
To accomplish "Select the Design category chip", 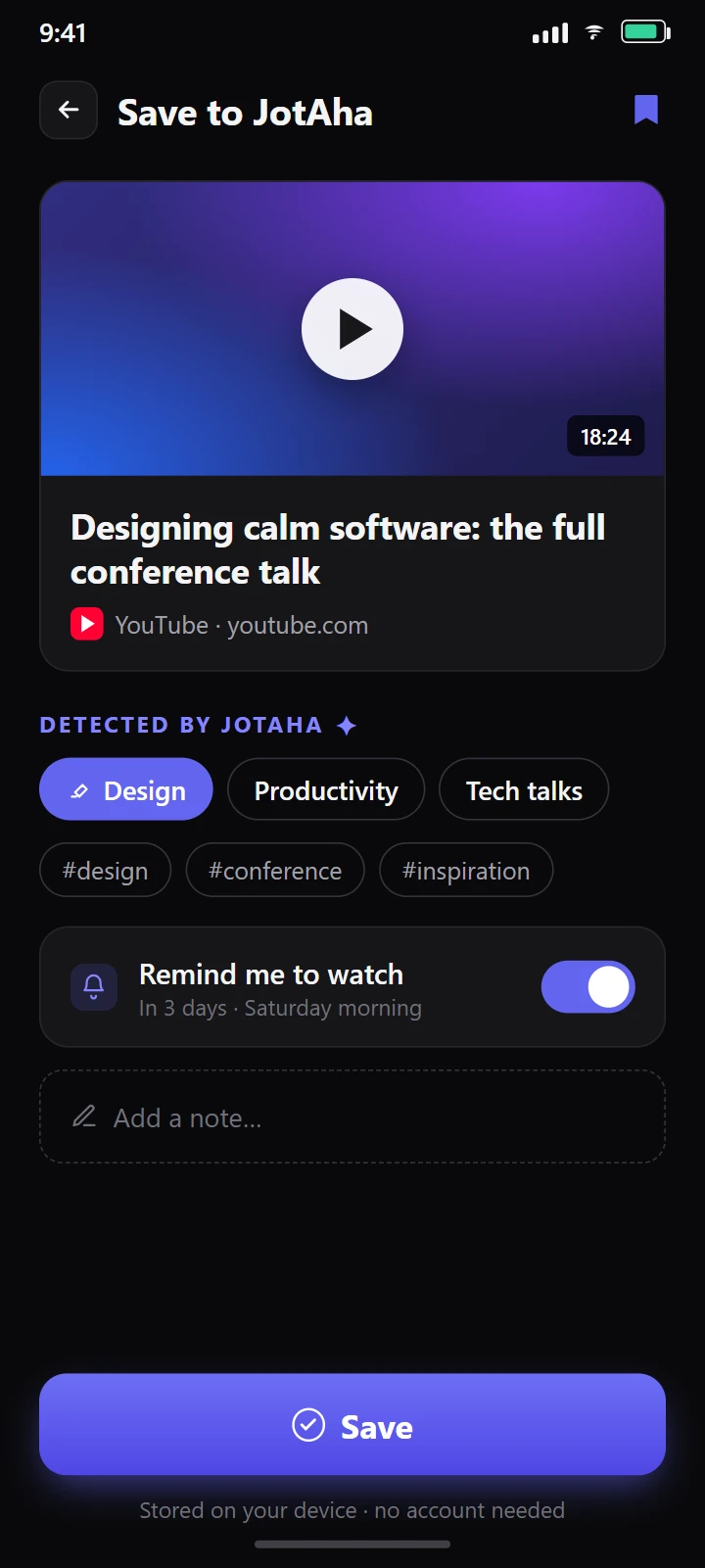I will coord(126,789).
